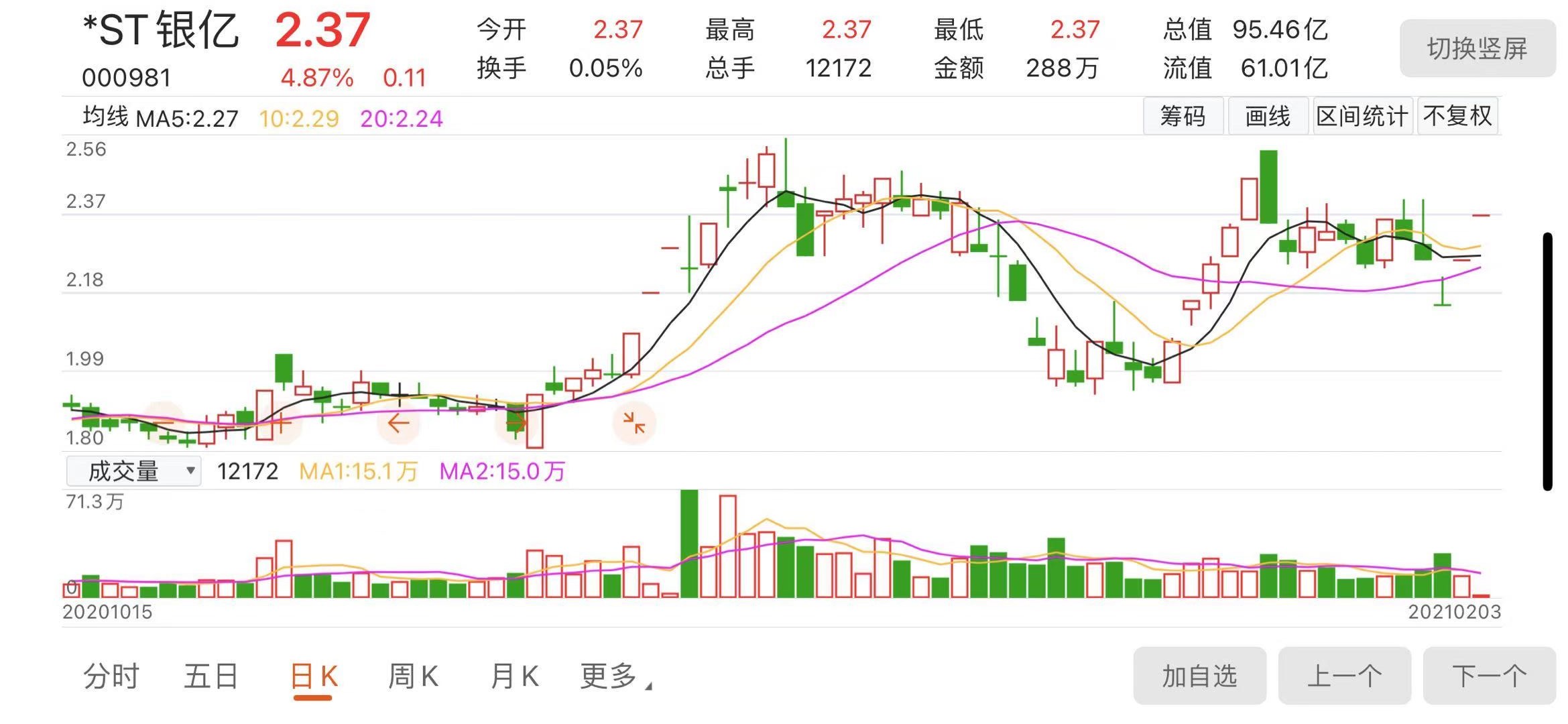
Task: Tap the shrink arrows chart control
Action: pos(634,423)
